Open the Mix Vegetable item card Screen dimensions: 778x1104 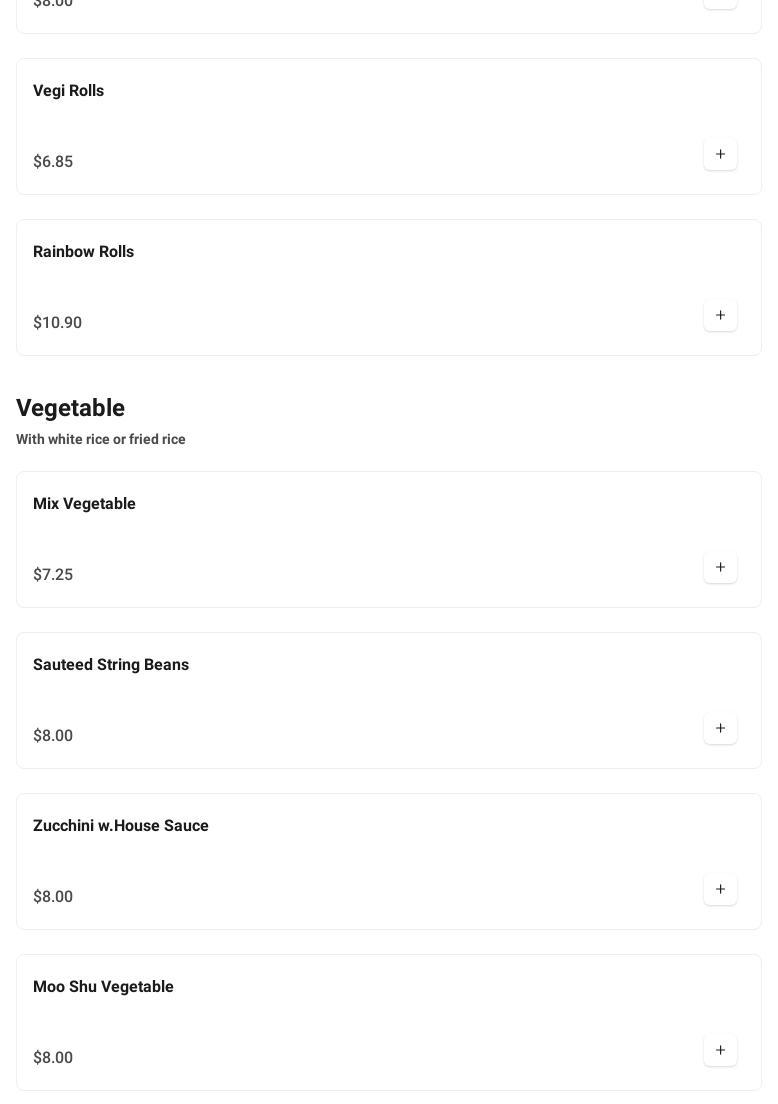(84, 504)
